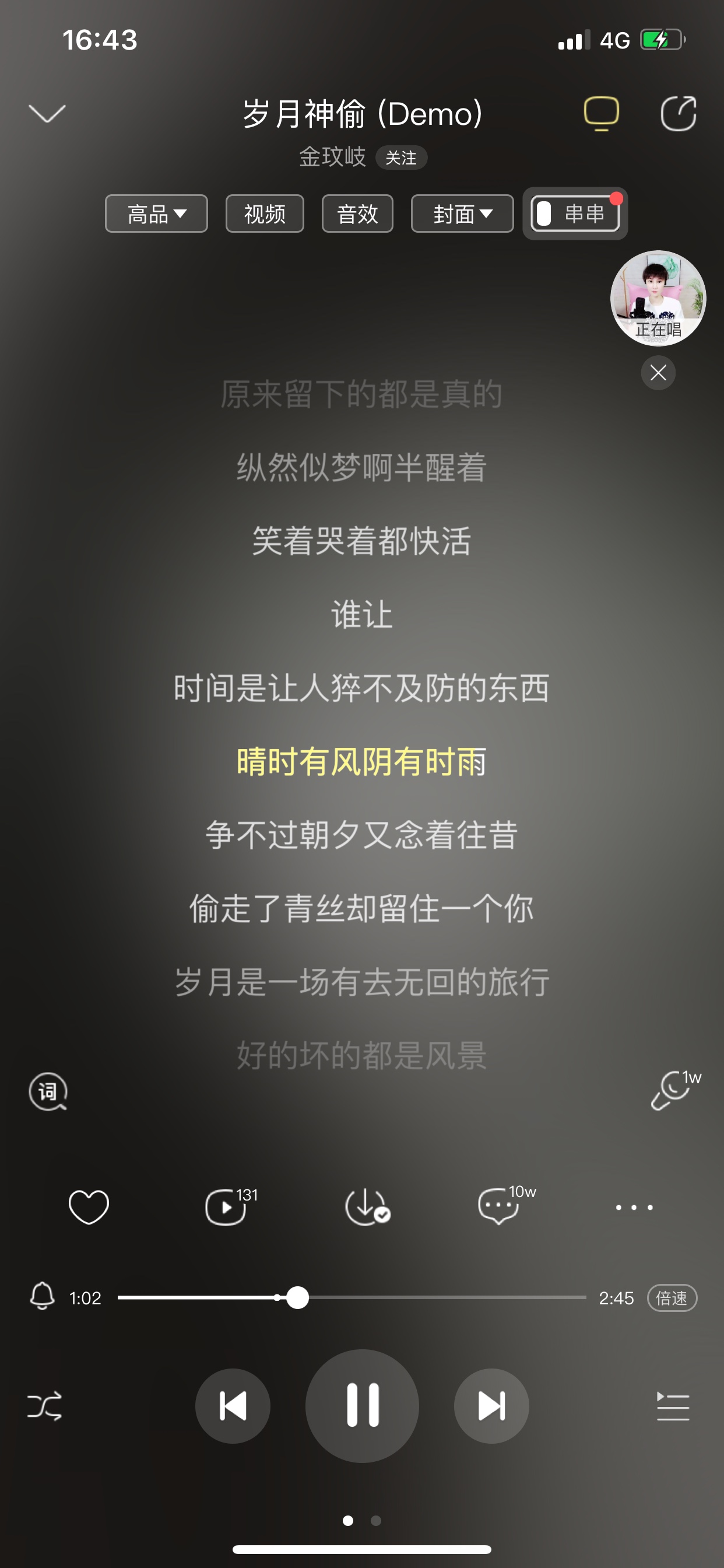Pause the current song
The image size is (724, 1568).
[x=362, y=1405]
